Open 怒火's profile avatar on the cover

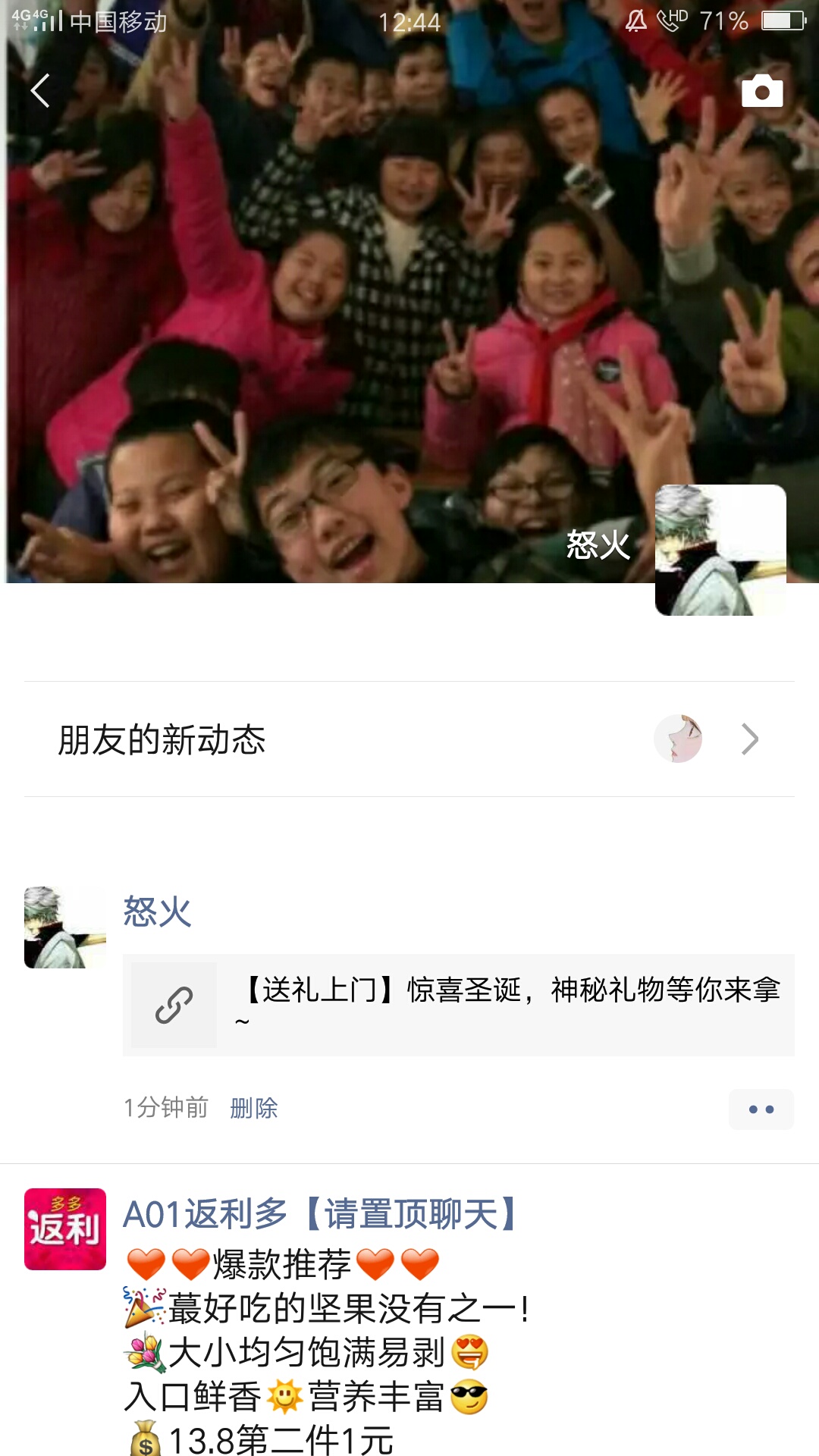tap(720, 550)
